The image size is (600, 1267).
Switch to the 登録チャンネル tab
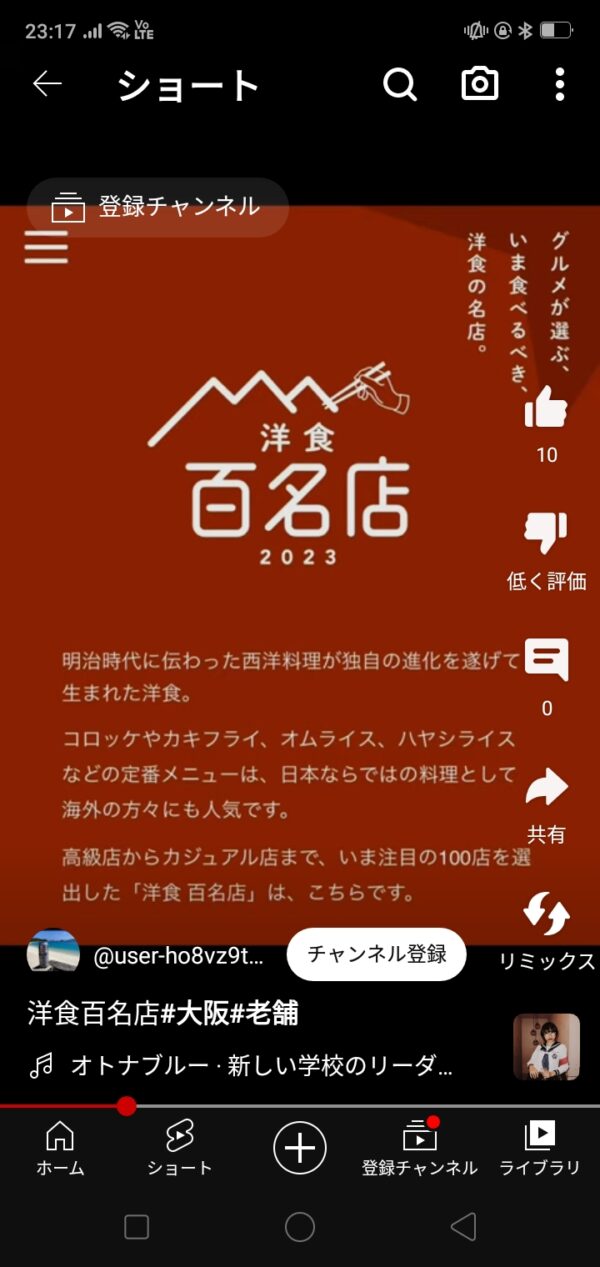(x=420, y=1147)
